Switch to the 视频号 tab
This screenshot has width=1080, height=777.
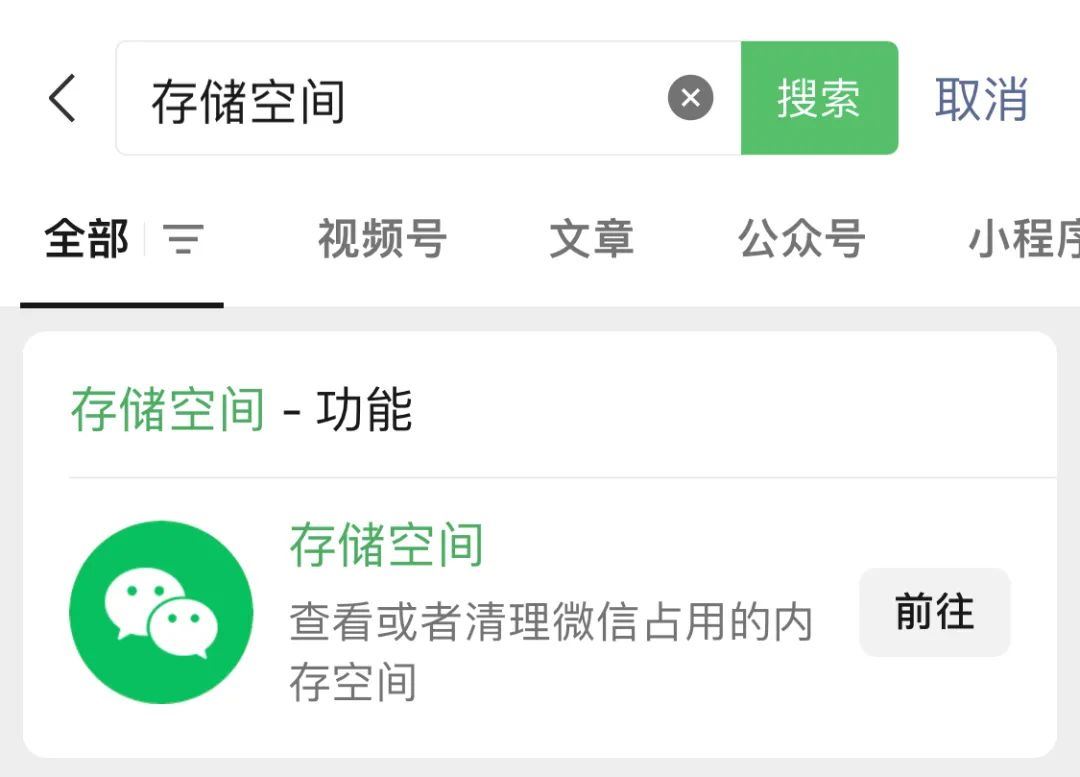point(381,240)
